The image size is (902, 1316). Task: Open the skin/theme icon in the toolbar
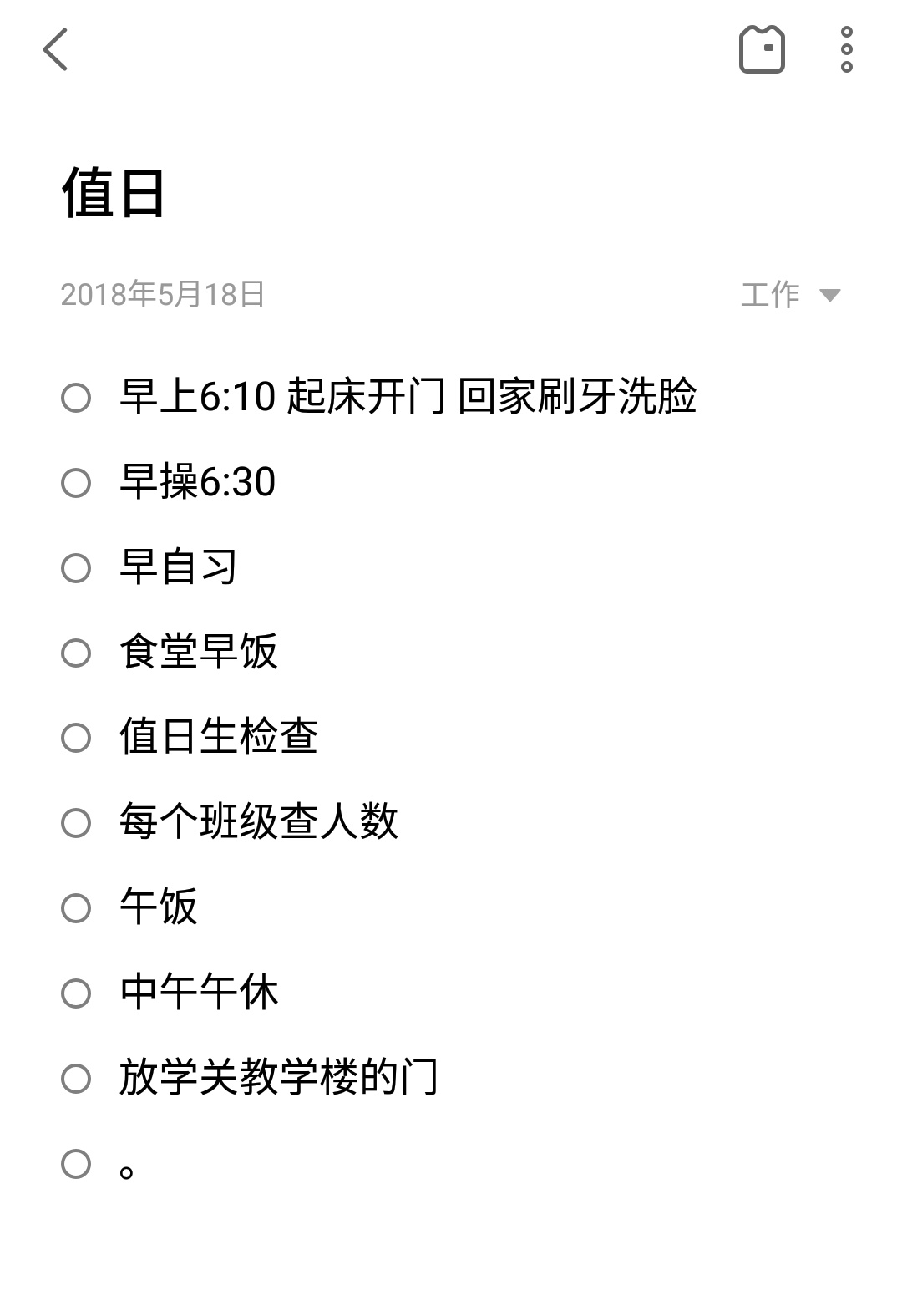[762, 49]
